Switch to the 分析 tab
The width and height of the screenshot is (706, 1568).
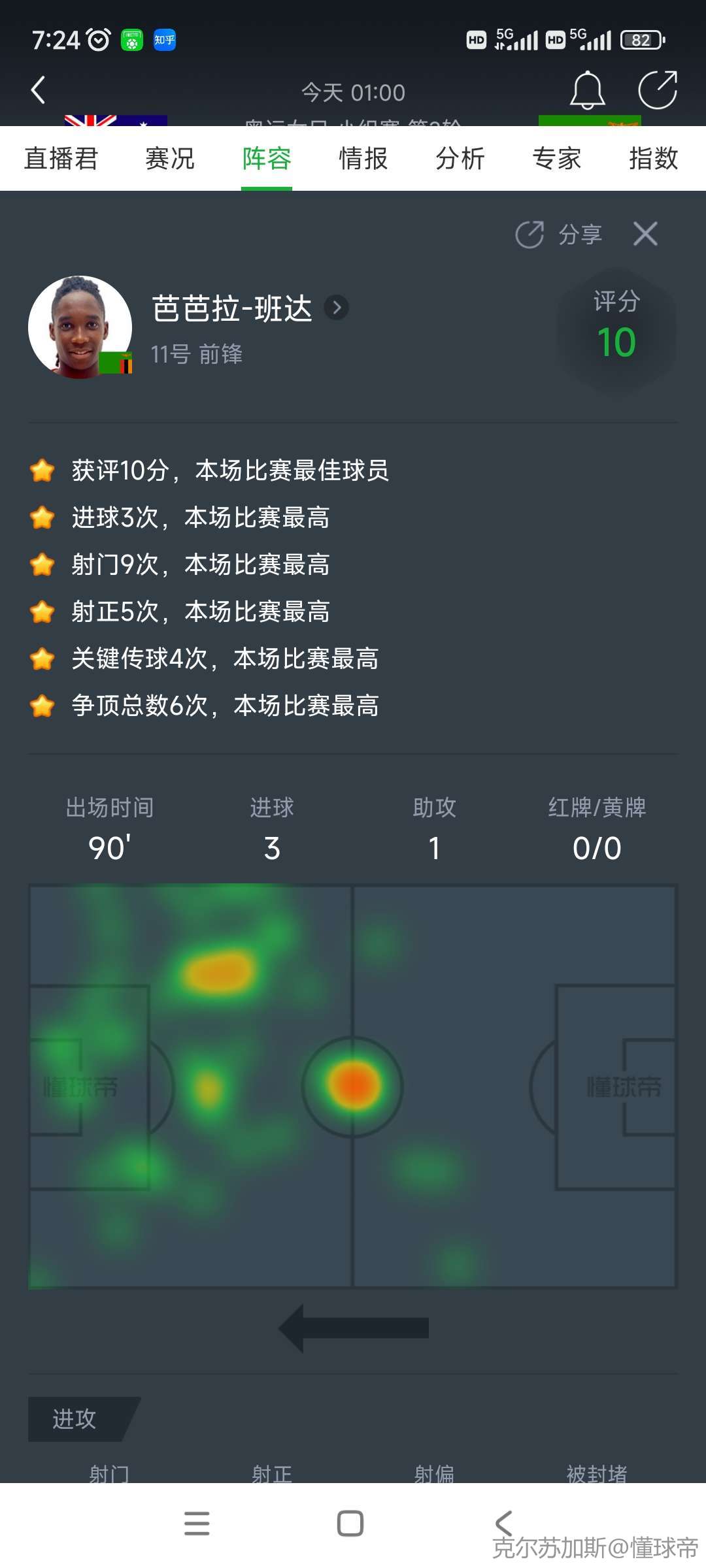460,159
